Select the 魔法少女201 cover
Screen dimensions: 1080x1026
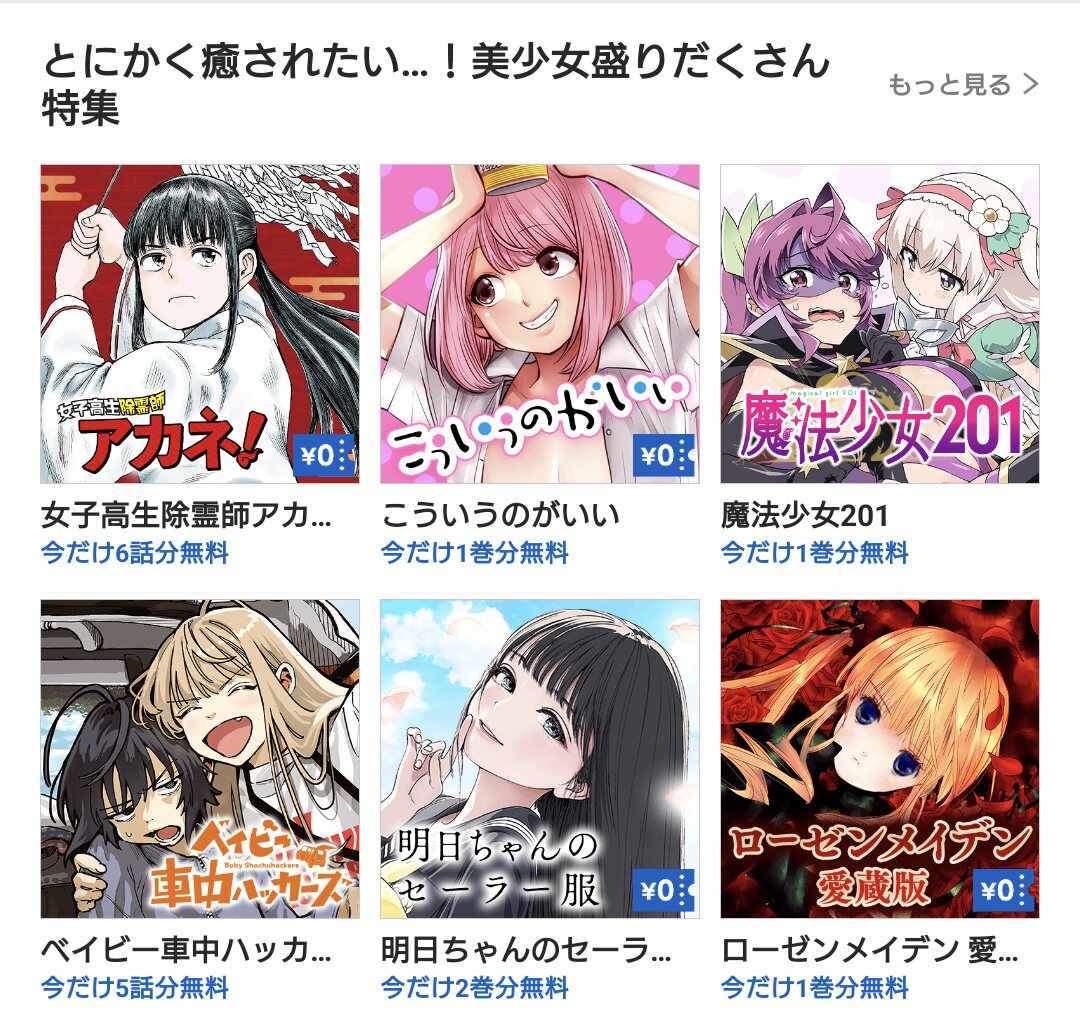[880, 324]
